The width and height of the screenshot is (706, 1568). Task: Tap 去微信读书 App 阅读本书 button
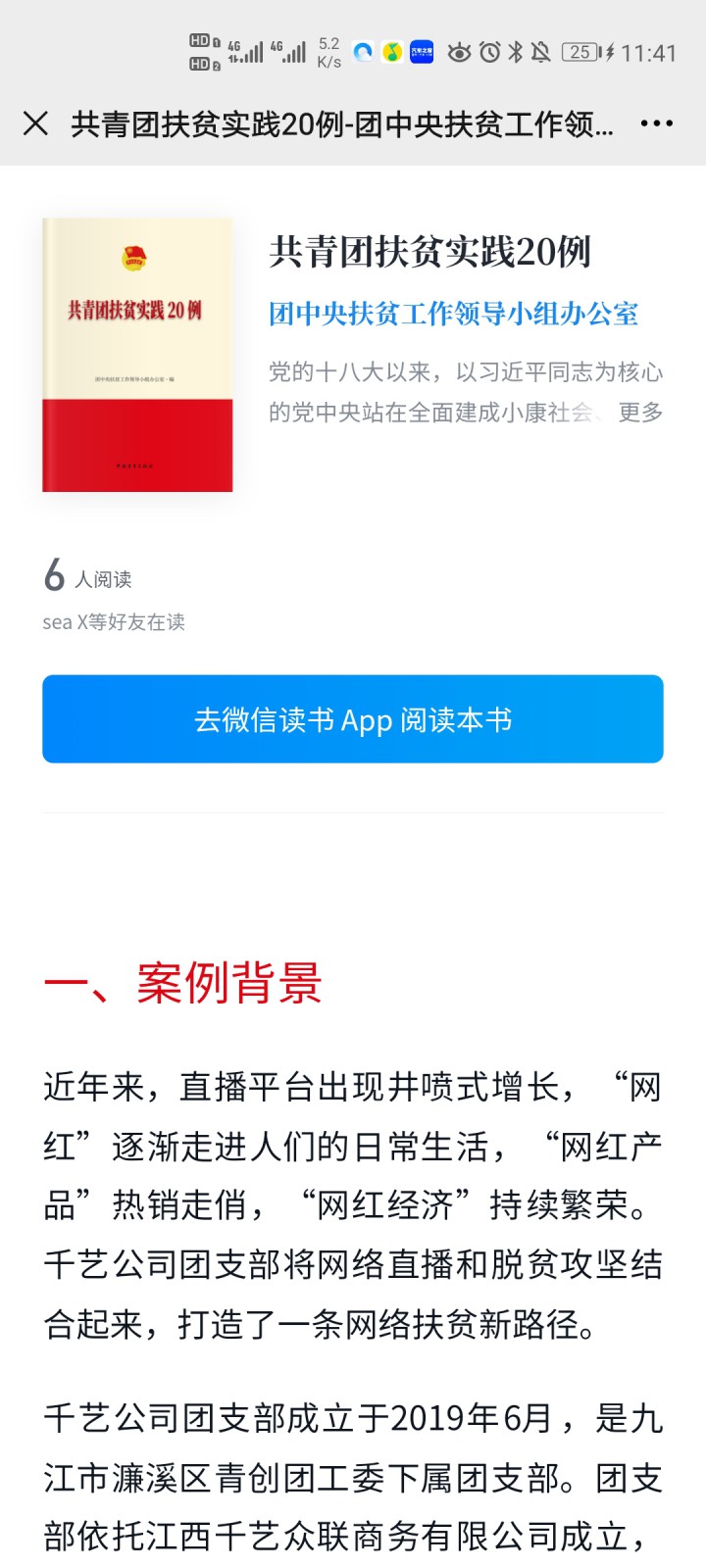coord(353,719)
